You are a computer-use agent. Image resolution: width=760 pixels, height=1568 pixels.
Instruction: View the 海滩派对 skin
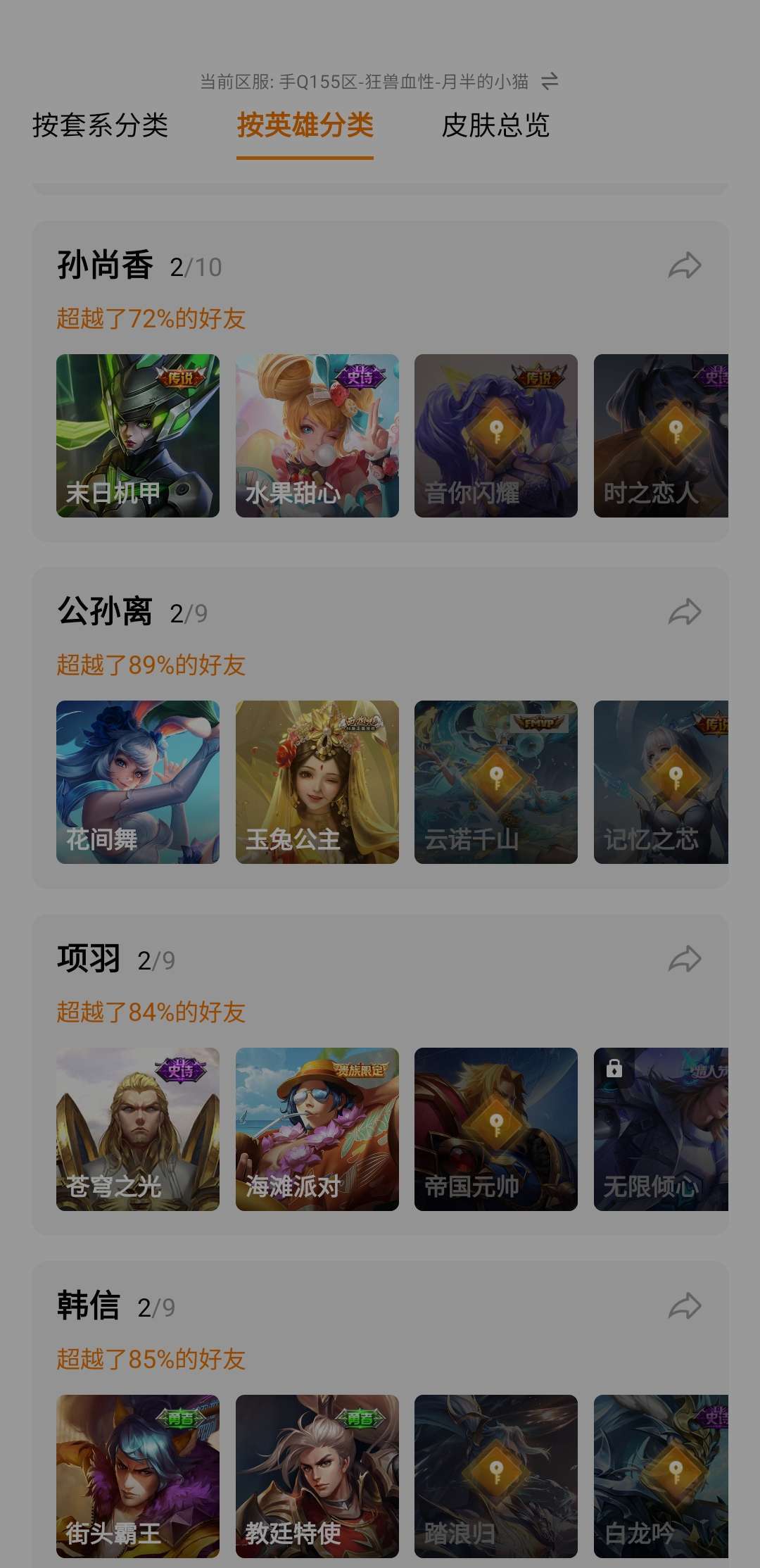coord(317,1129)
